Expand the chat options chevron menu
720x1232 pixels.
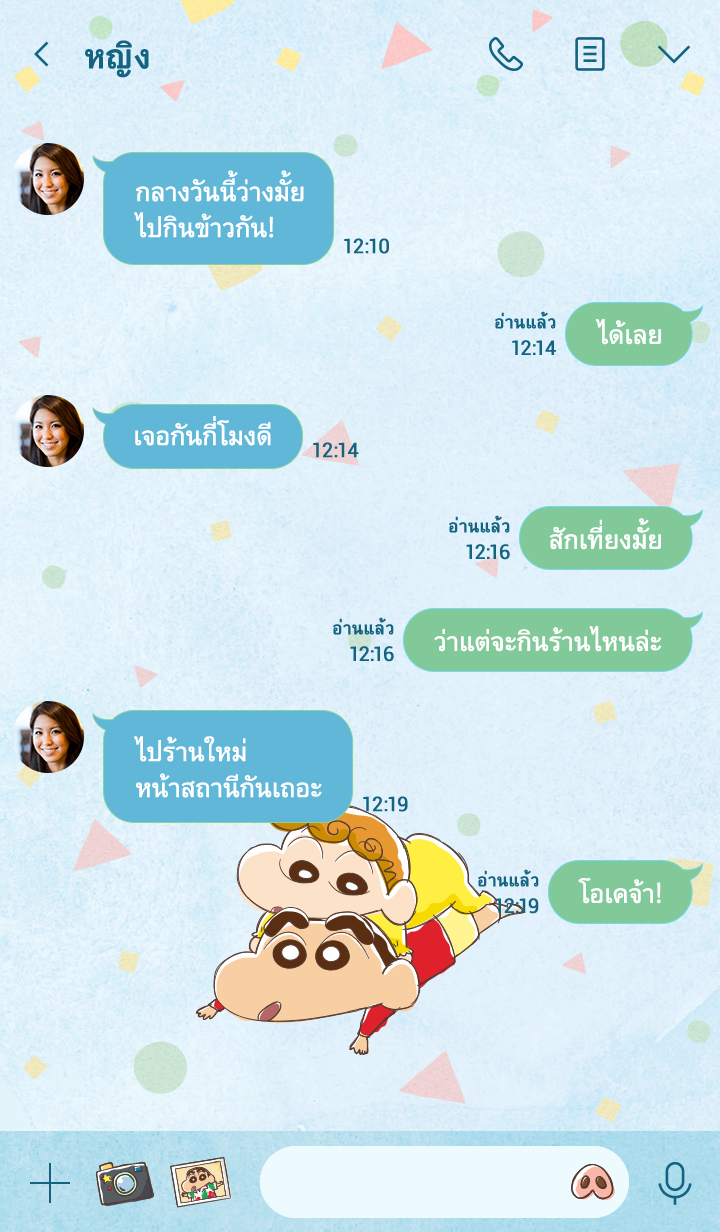tap(674, 54)
